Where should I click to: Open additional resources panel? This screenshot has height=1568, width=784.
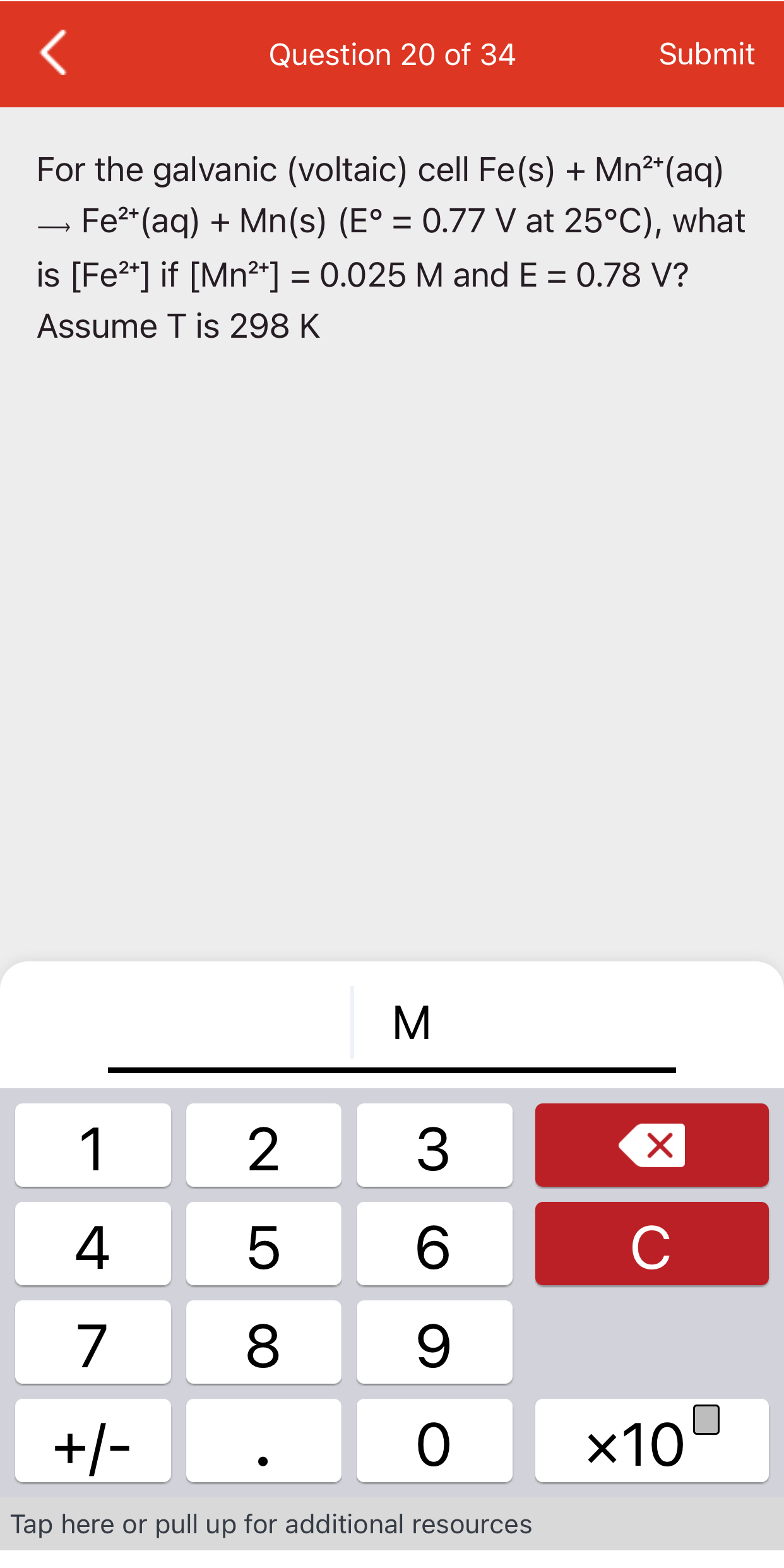(271, 1524)
